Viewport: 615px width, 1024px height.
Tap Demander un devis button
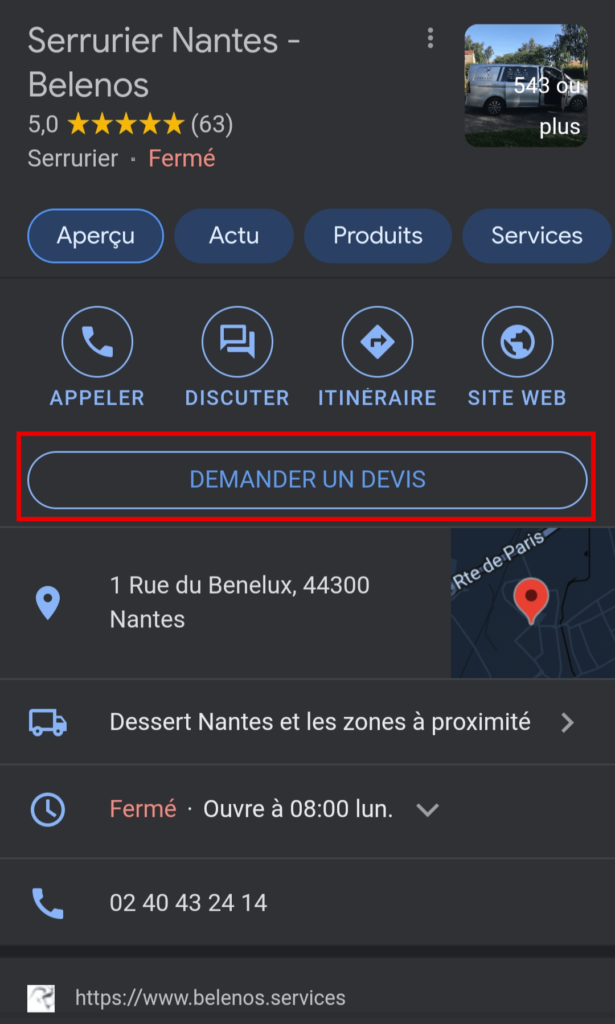click(307, 480)
